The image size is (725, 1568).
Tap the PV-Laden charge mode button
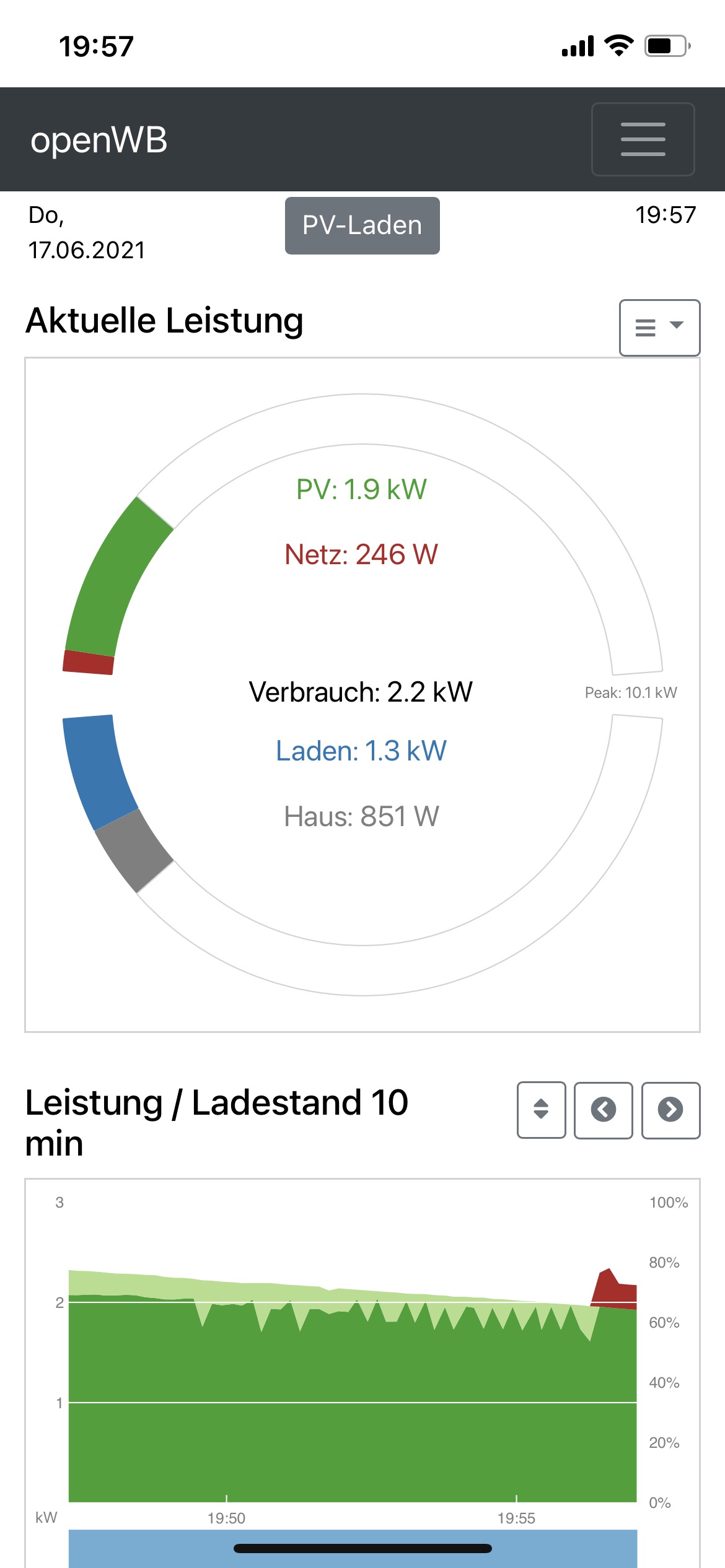(x=362, y=225)
